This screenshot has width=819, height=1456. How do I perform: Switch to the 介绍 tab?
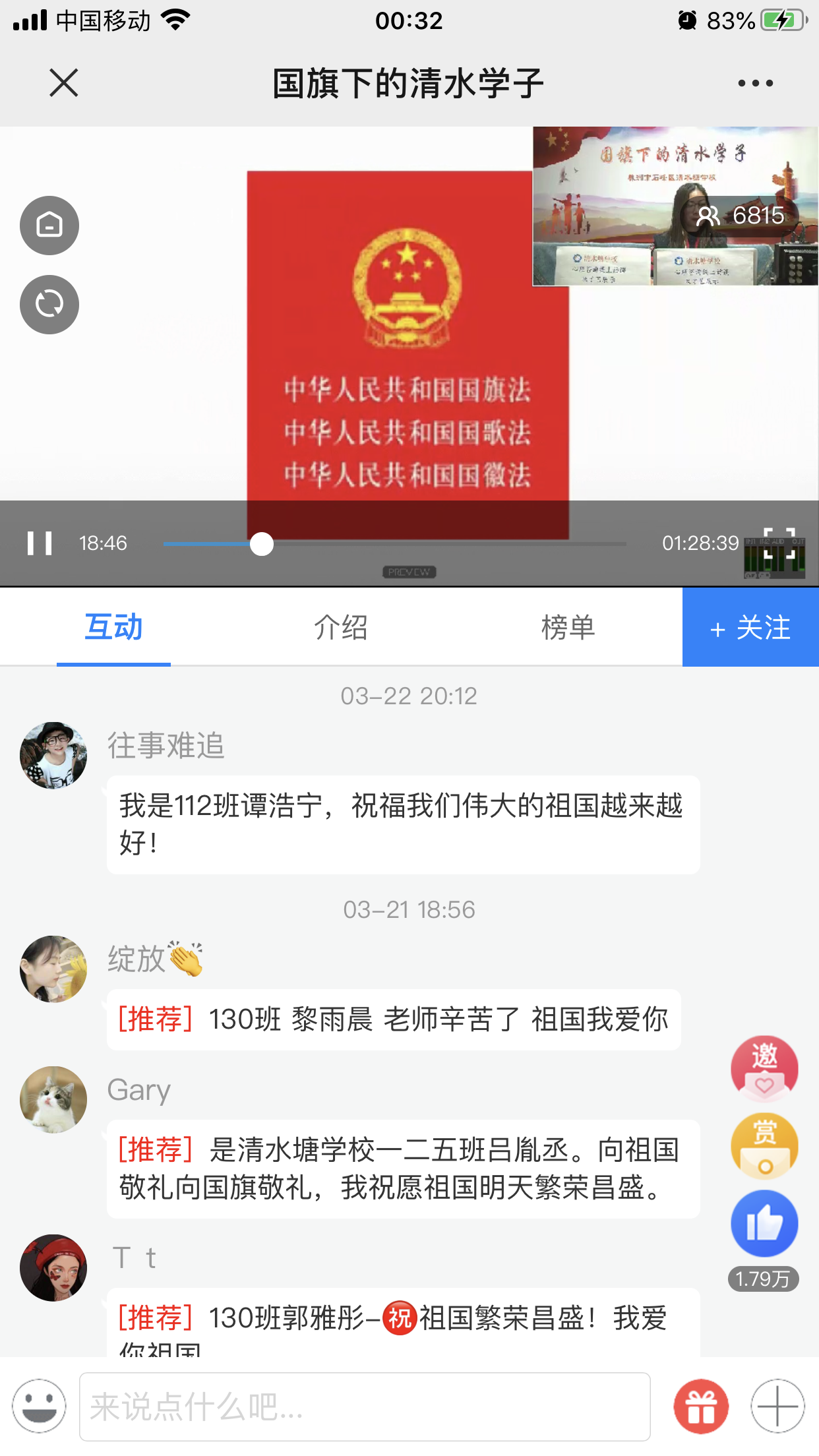pyautogui.click(x=340, y=627)
